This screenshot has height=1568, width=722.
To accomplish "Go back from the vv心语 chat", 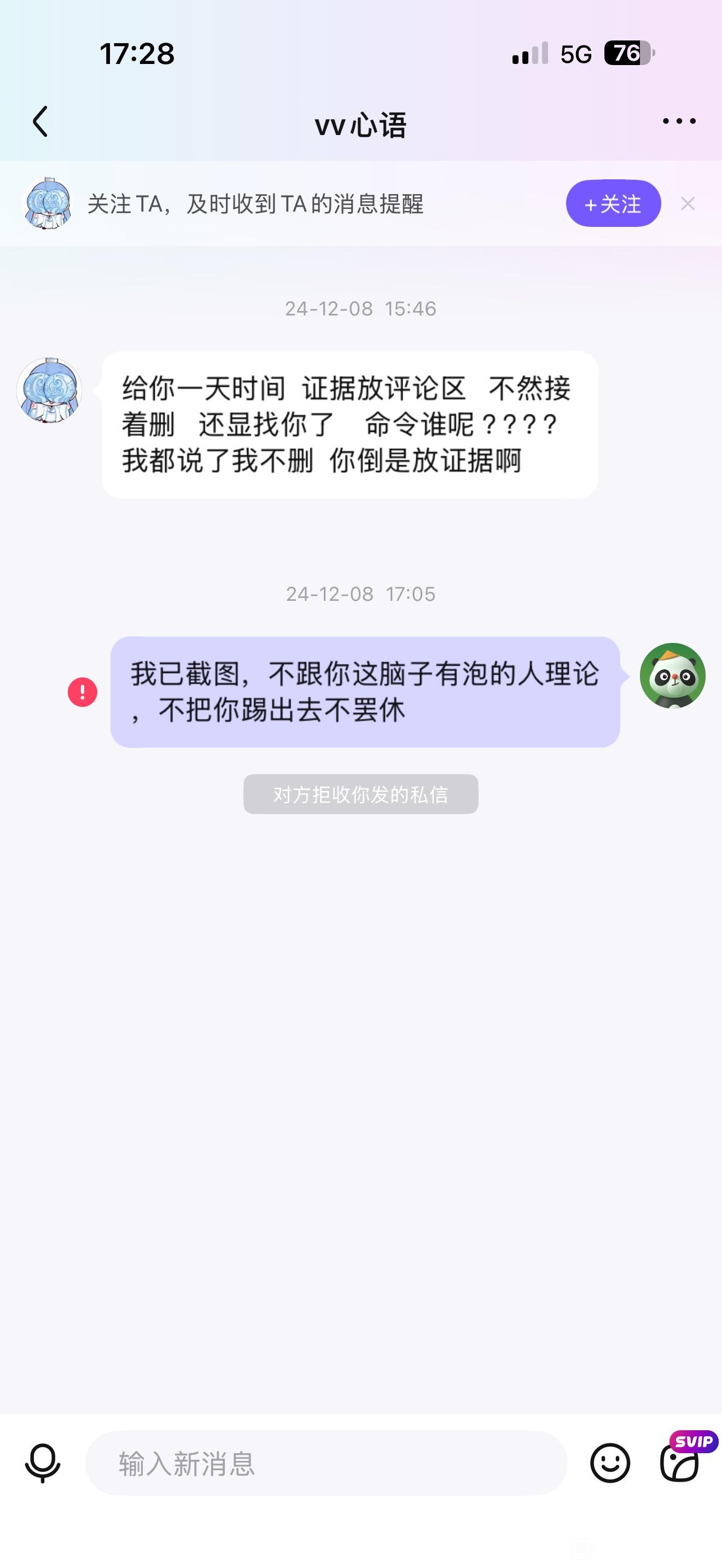I will (x=40, y=122).
